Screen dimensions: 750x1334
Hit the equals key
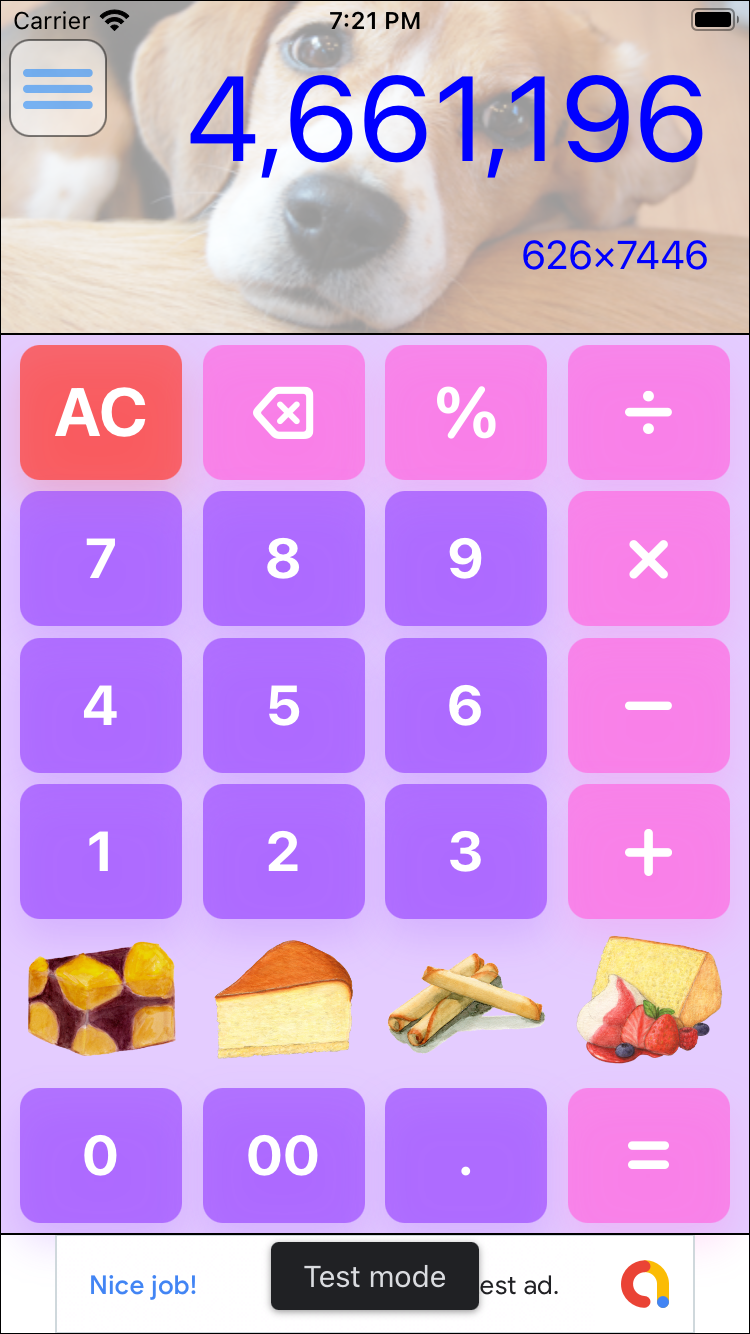(648, 1155)
